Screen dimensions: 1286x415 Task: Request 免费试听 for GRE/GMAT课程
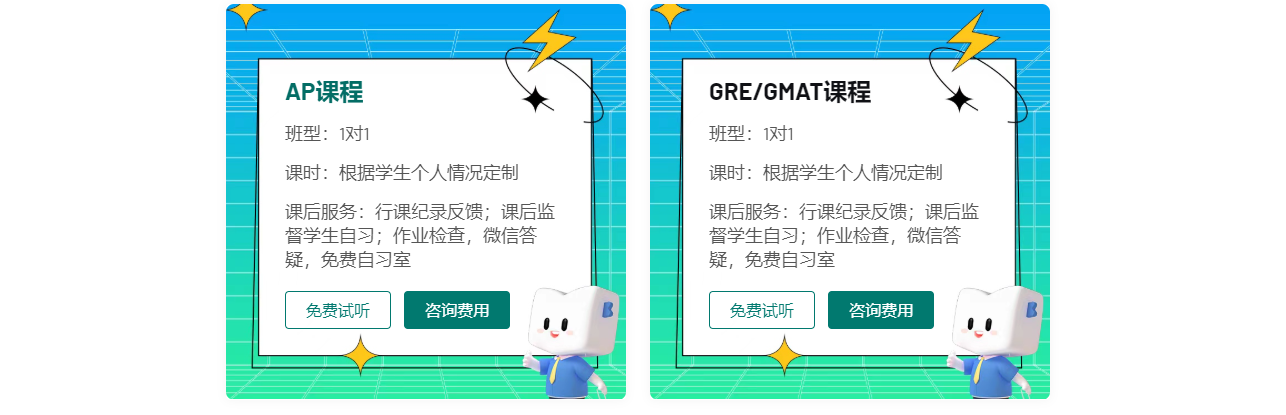761,310
